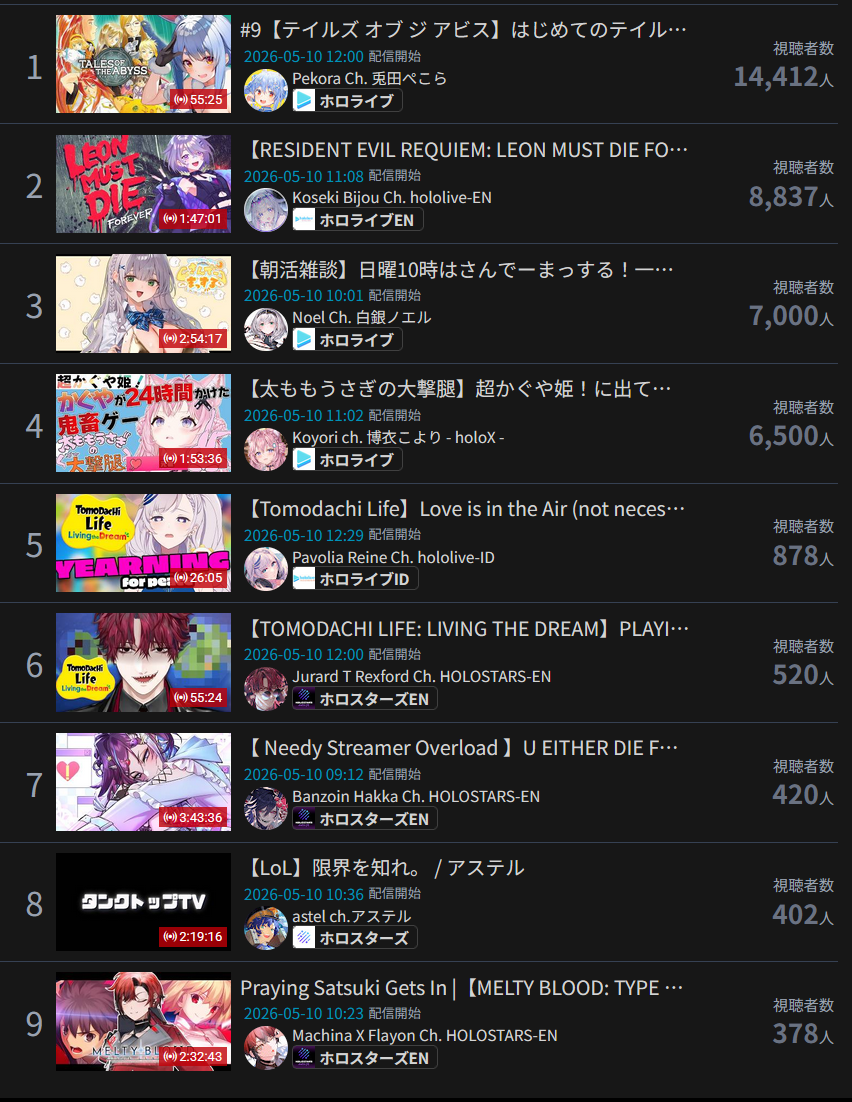Open the Praying Satsuki Gets In stream title
This screenshot has width=852, height=1102.
[x=463, y=988]
